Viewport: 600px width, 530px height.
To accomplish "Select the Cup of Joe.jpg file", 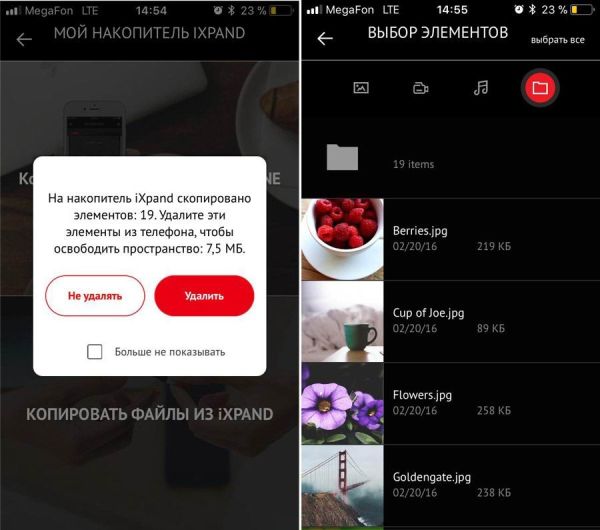I will 450,320.
